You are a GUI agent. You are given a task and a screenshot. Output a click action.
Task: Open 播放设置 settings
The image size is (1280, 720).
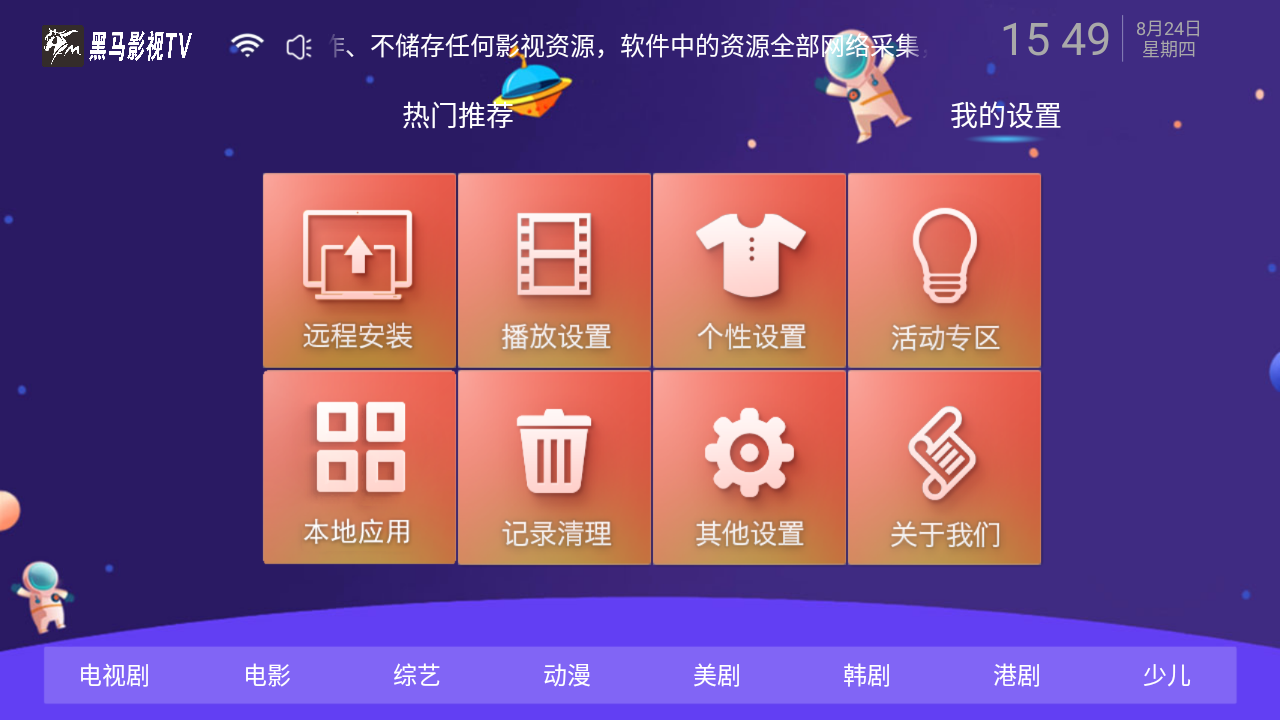(554, 270)
